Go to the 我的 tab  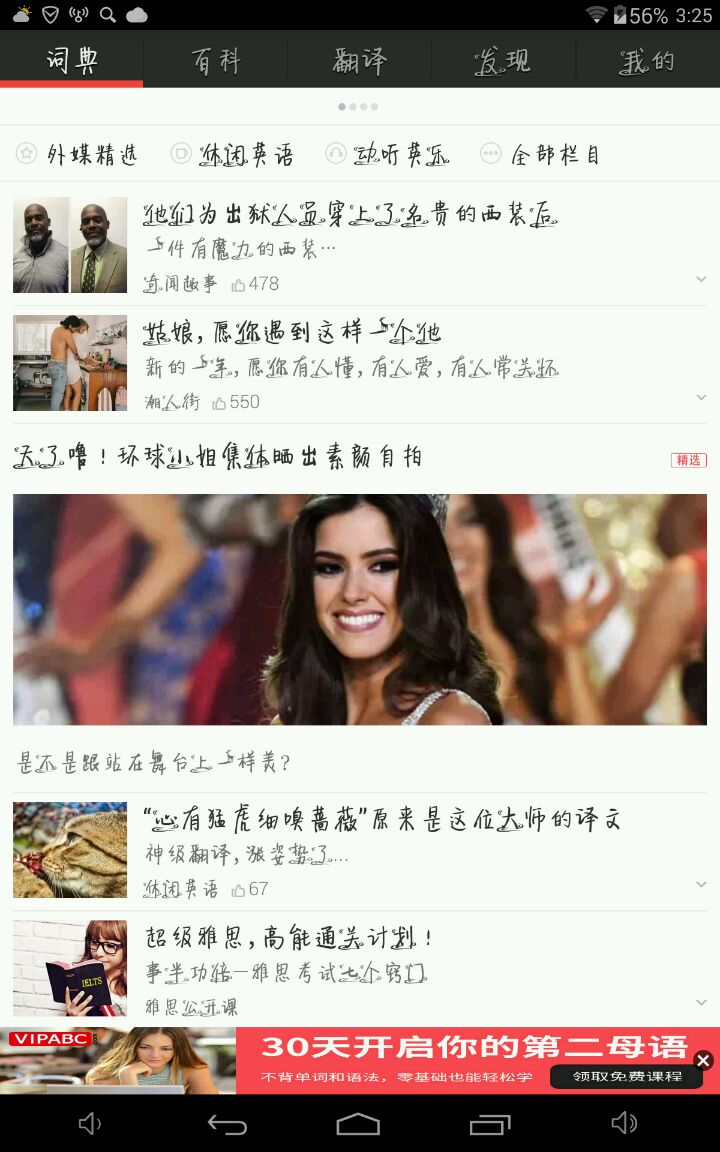(x=647, y=62)
